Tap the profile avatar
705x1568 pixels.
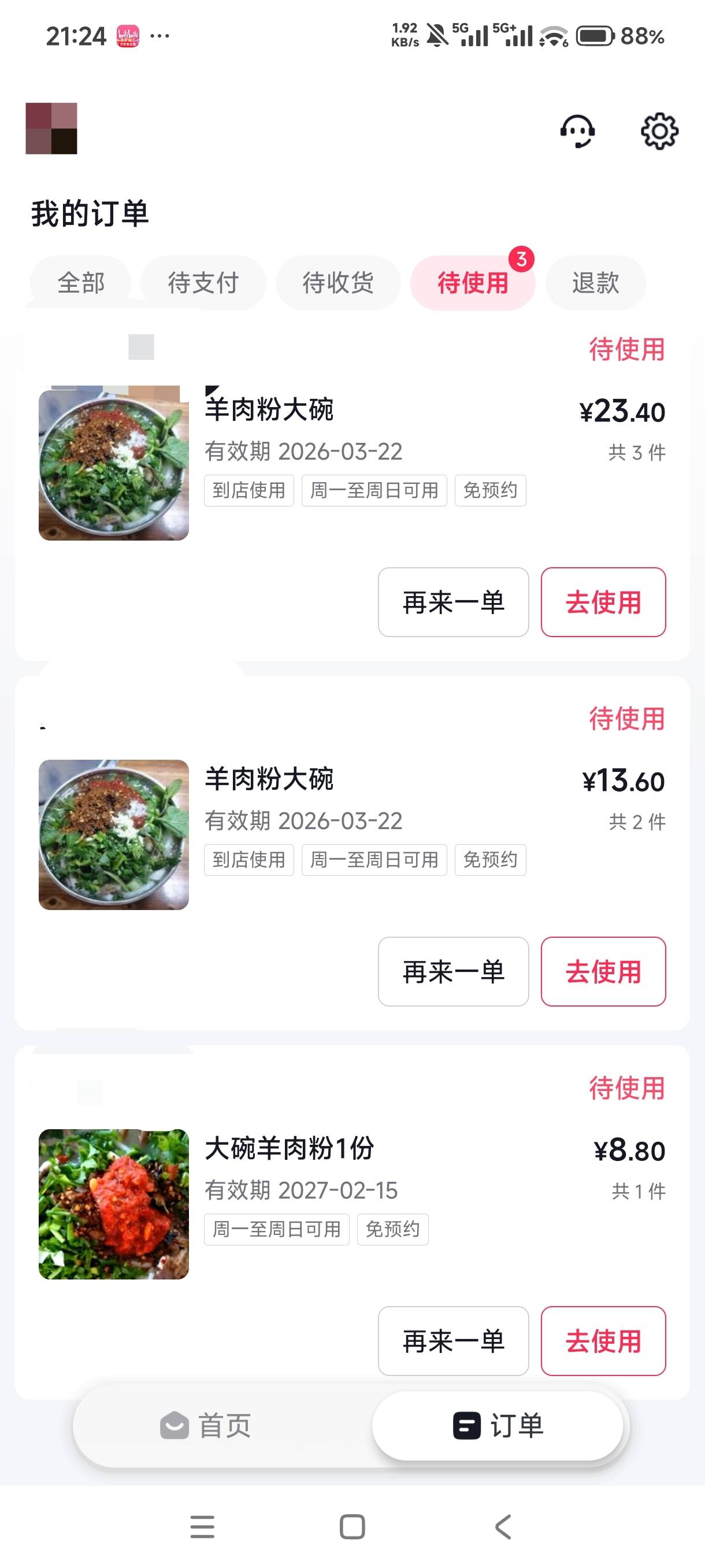[x=51, y=128]
